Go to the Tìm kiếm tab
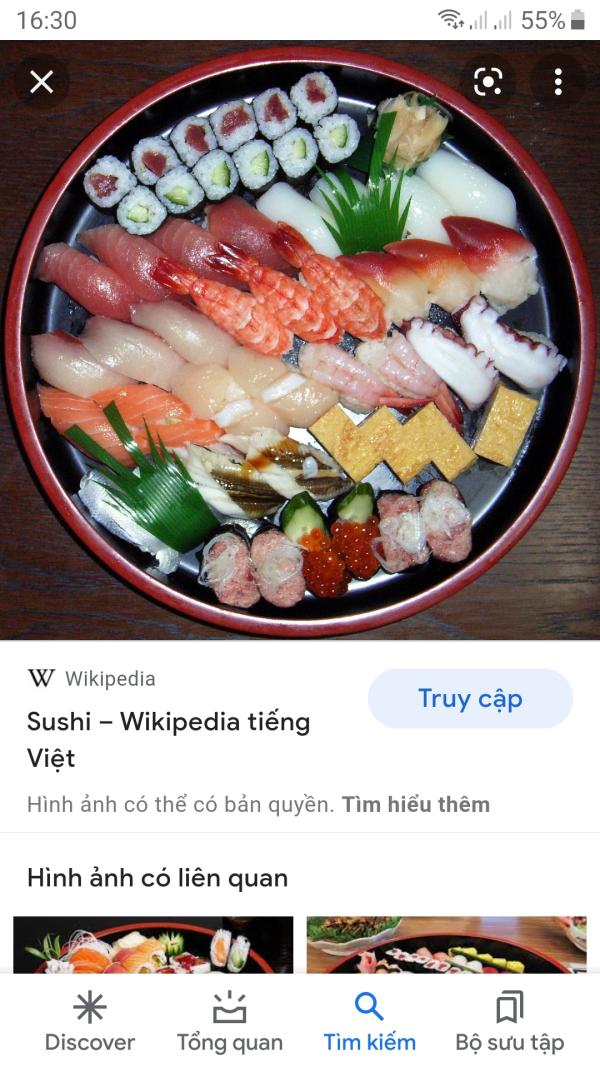600x1067 pixels. 369,1021
